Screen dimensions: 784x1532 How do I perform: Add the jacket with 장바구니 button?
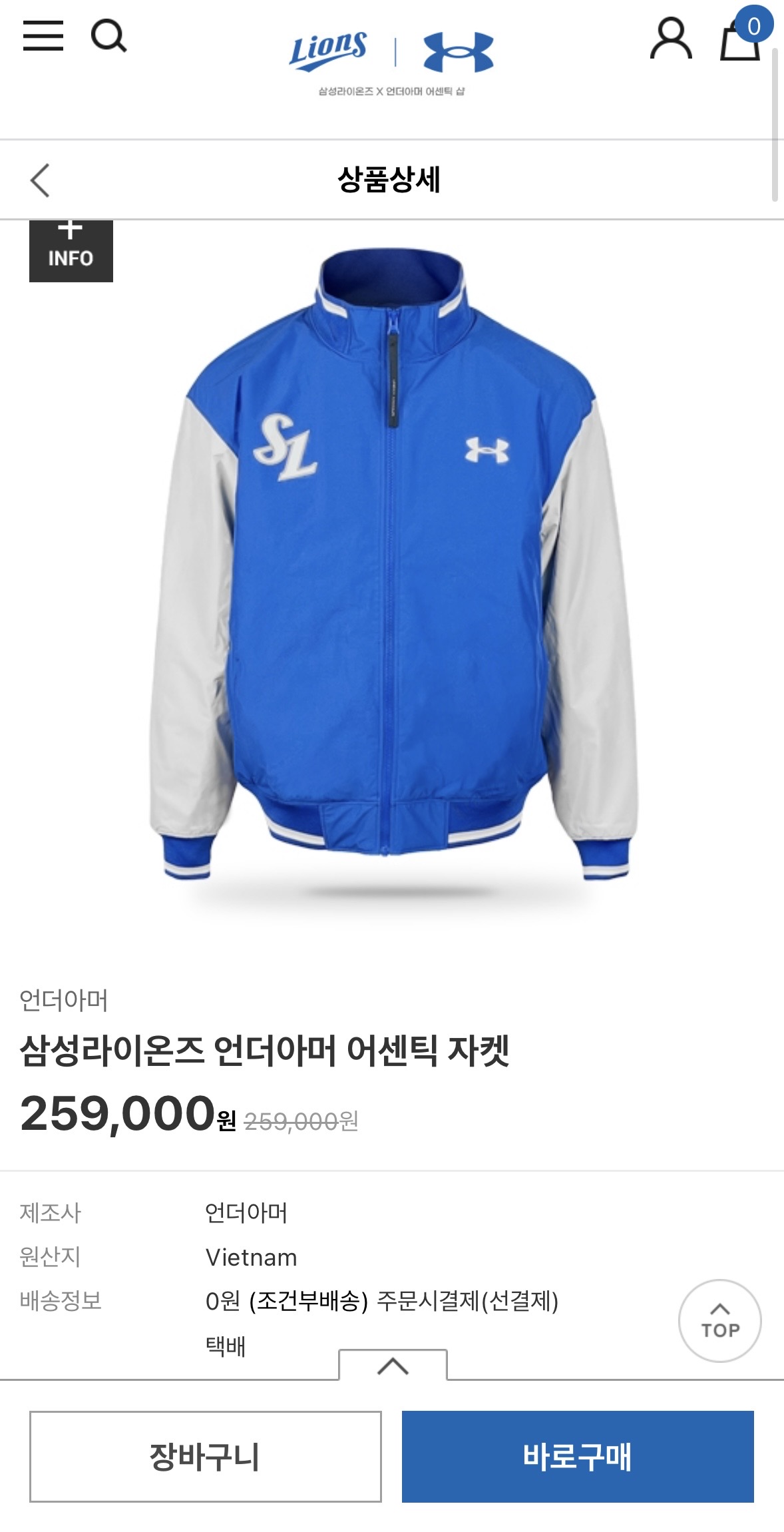tap(205, 1456)
